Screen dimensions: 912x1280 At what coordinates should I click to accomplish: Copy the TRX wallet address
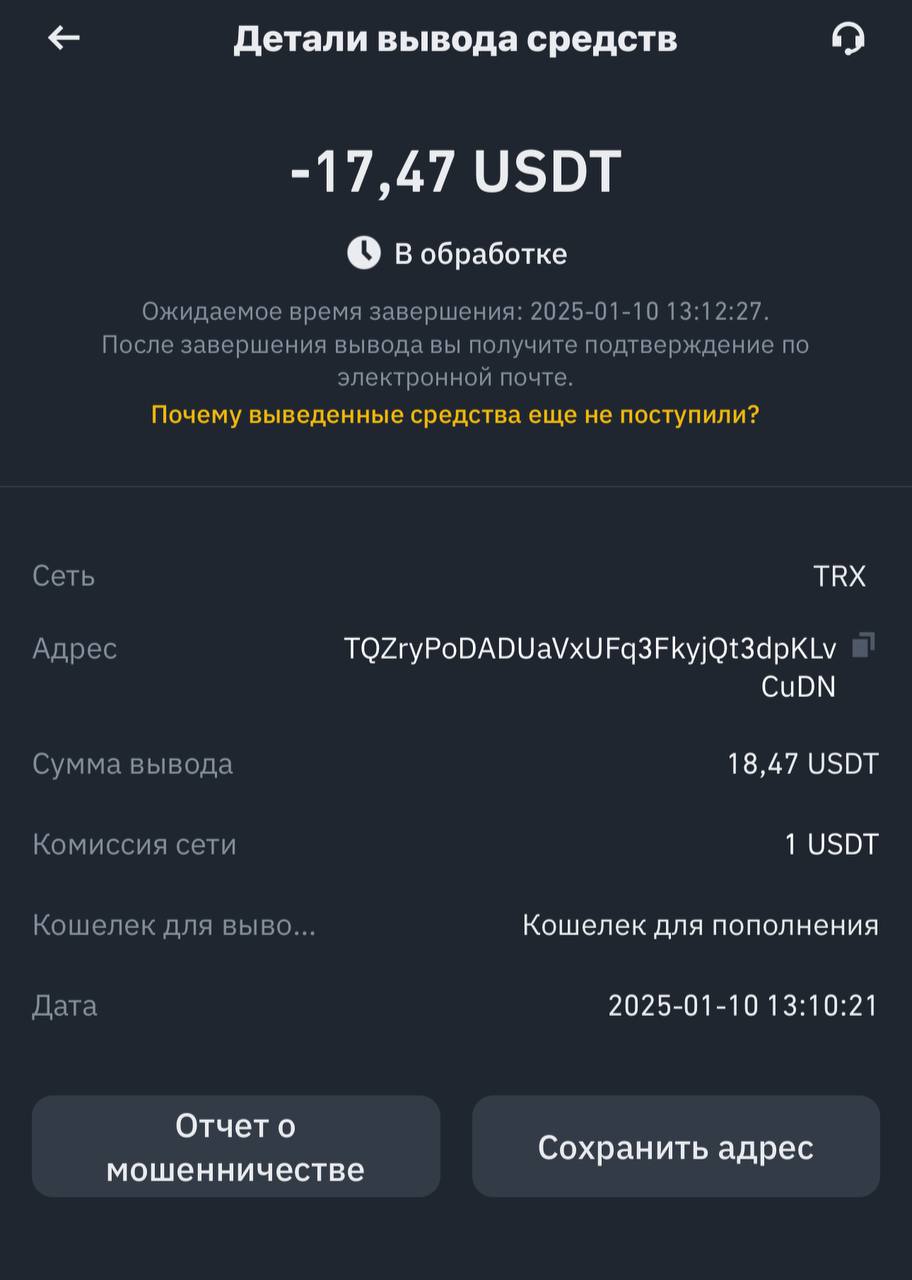point(863,646)
